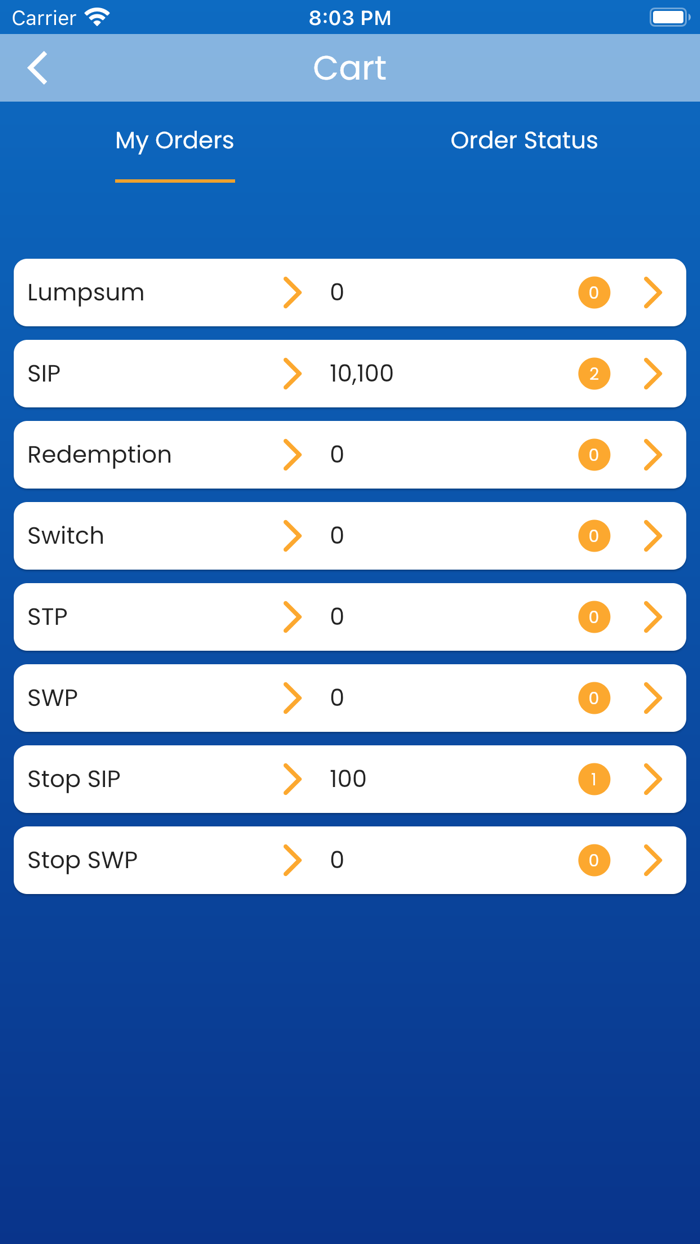Screen dimensions: 700x1244
Task: Select the My Orders tab
Action: pos(175,140)
